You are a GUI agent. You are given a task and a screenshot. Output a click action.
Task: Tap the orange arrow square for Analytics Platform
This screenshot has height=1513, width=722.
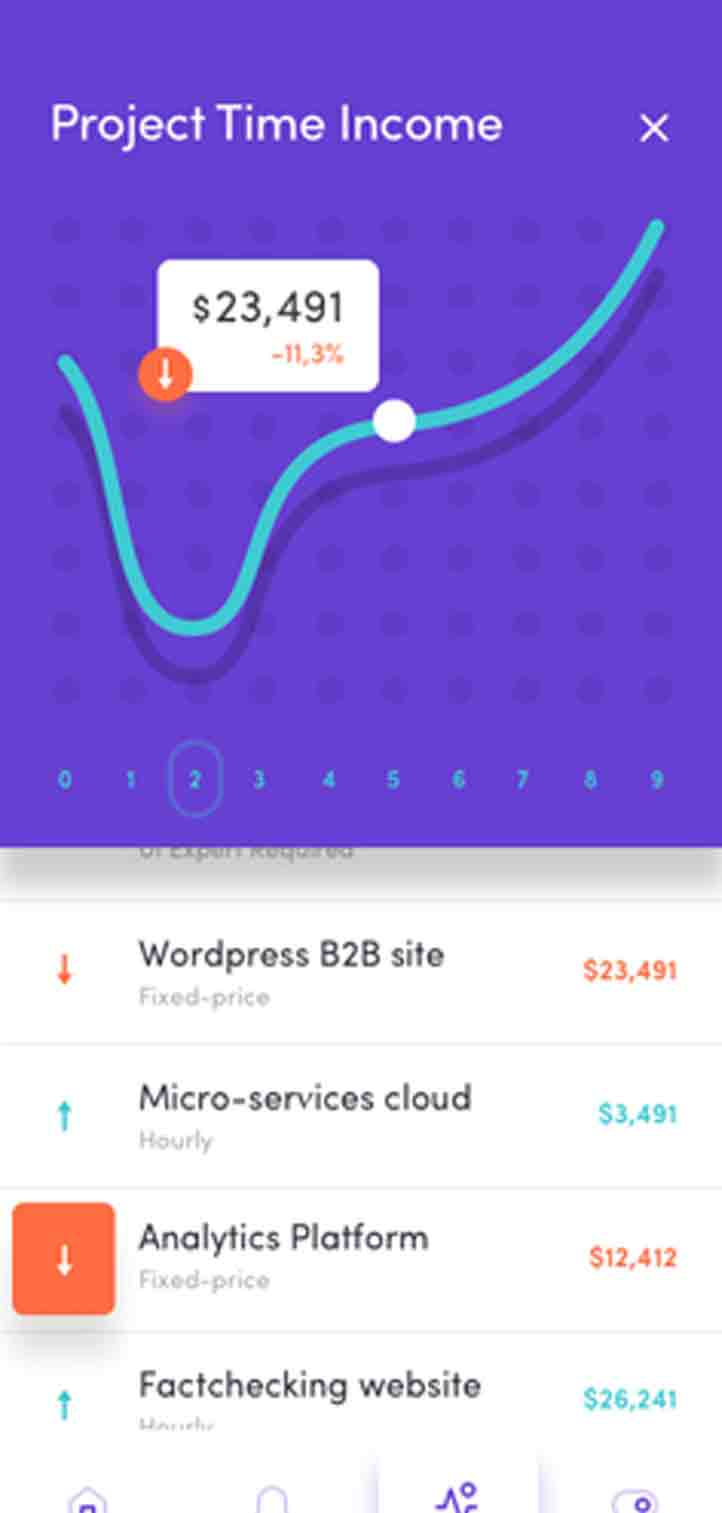click(63, 1258)
